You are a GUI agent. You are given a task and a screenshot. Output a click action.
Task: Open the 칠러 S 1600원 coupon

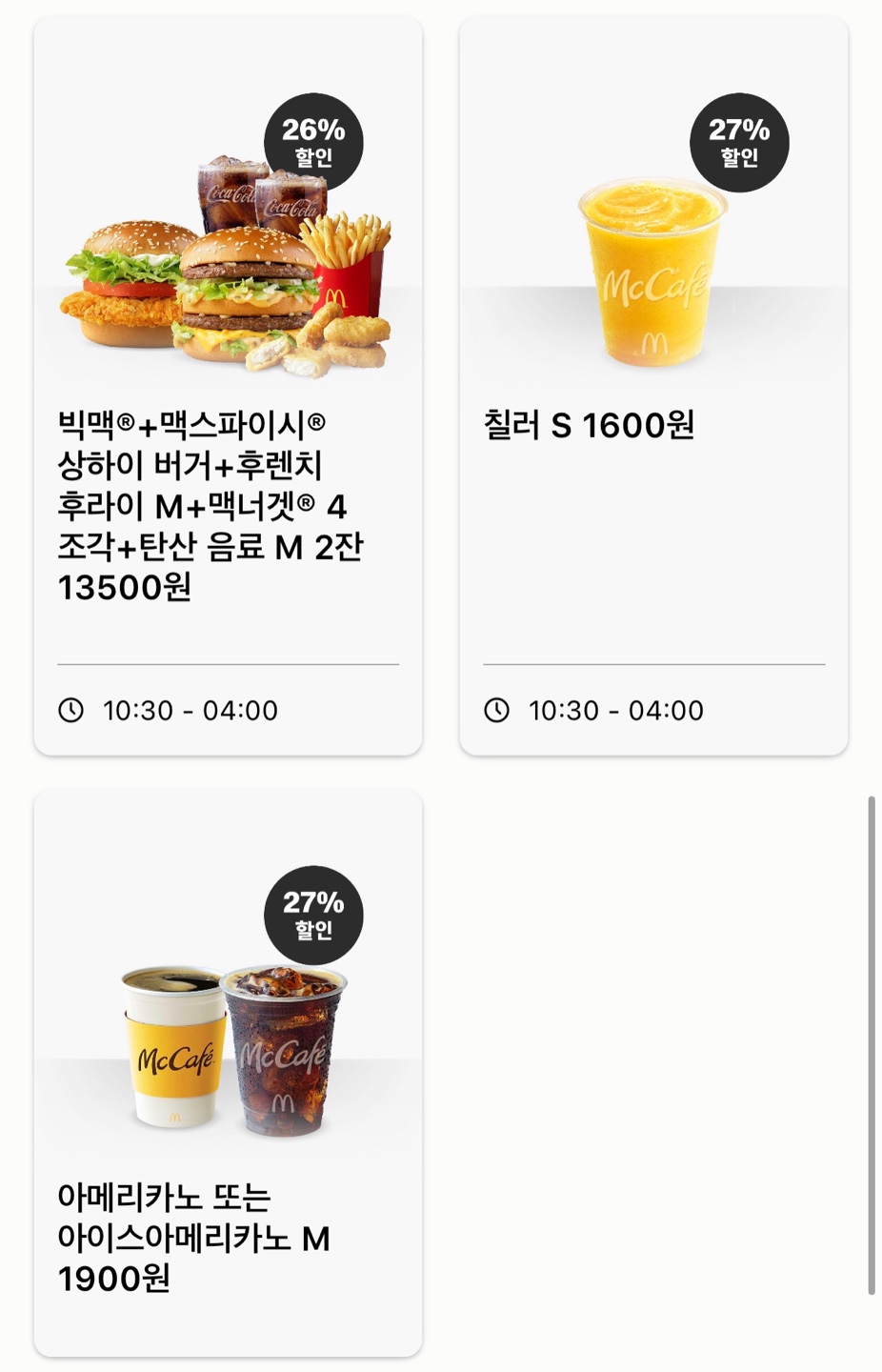click(653, 381)
